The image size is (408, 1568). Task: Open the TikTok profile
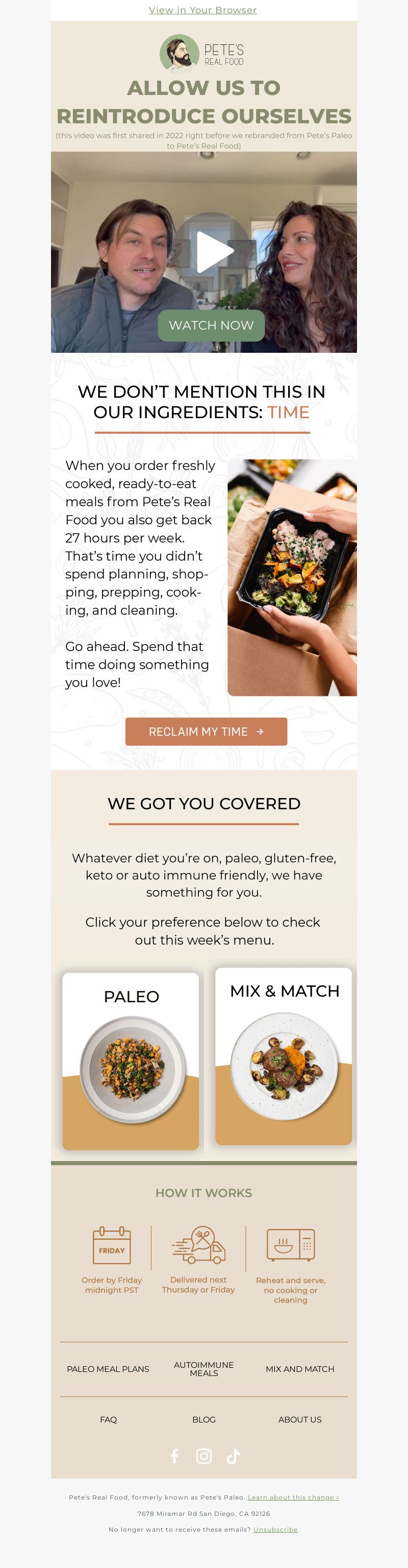pyautogui.click(x=234, y=1455)
